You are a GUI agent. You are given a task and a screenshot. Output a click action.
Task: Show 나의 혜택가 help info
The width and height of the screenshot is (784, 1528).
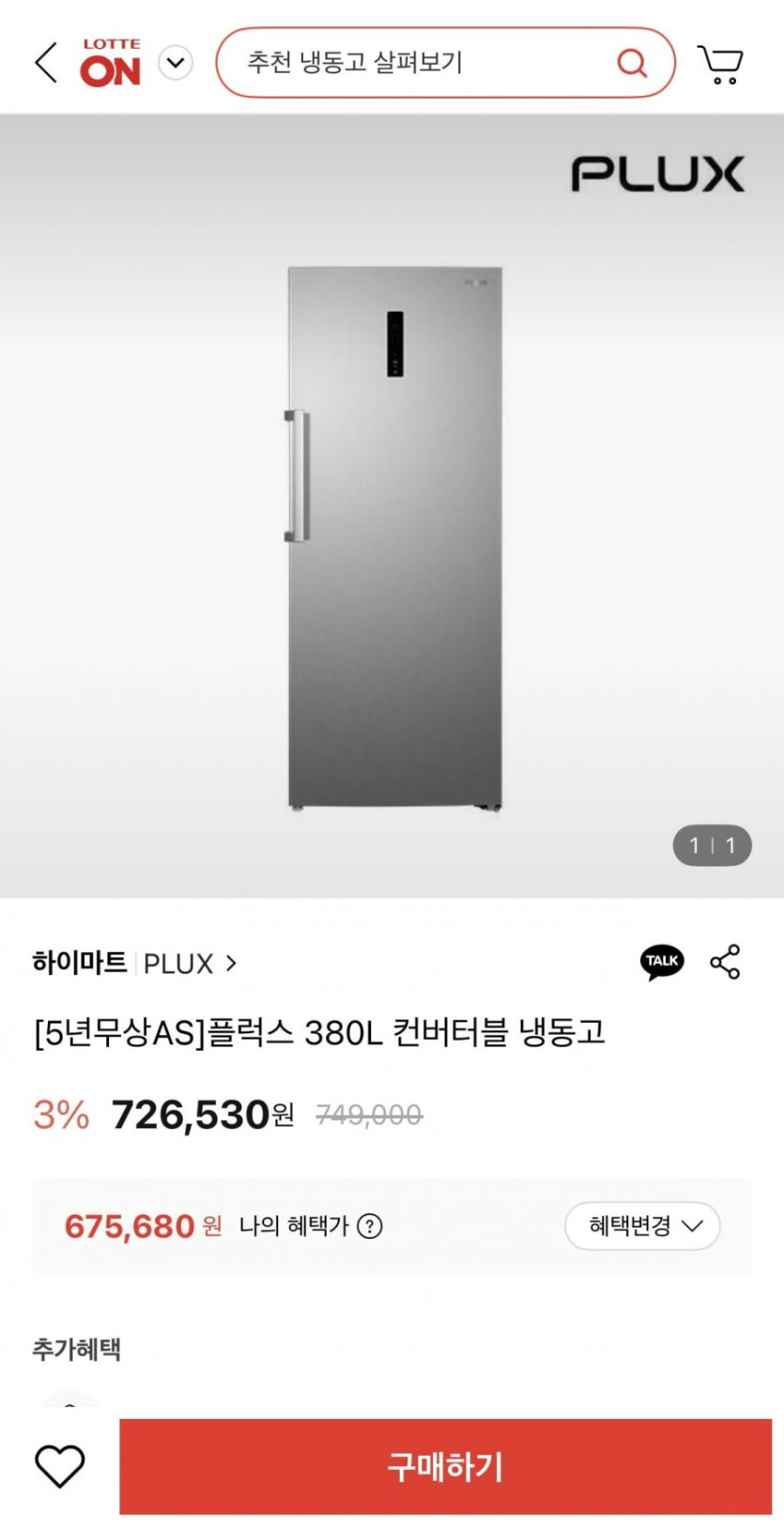[x=370, y=1226]
